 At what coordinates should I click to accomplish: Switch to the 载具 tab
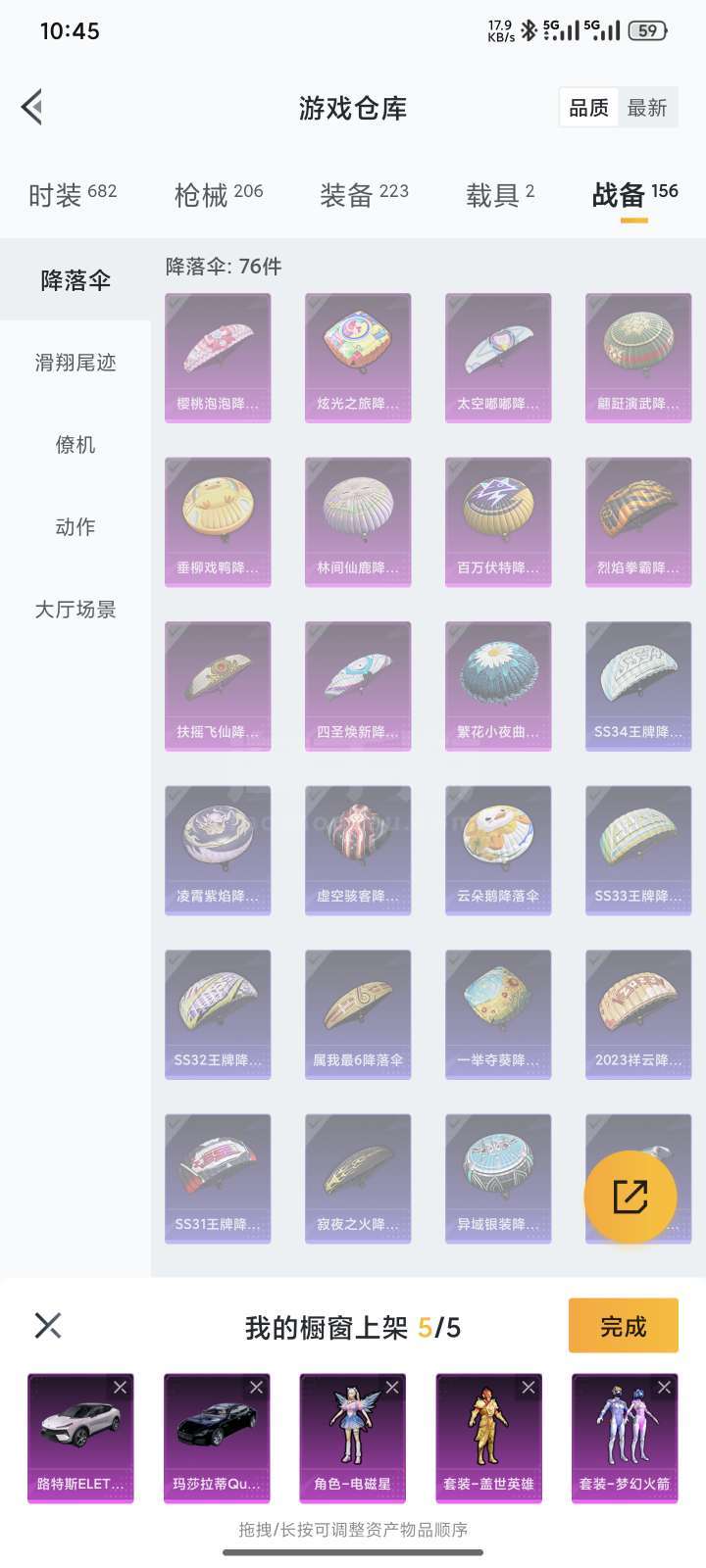[500, 195]
